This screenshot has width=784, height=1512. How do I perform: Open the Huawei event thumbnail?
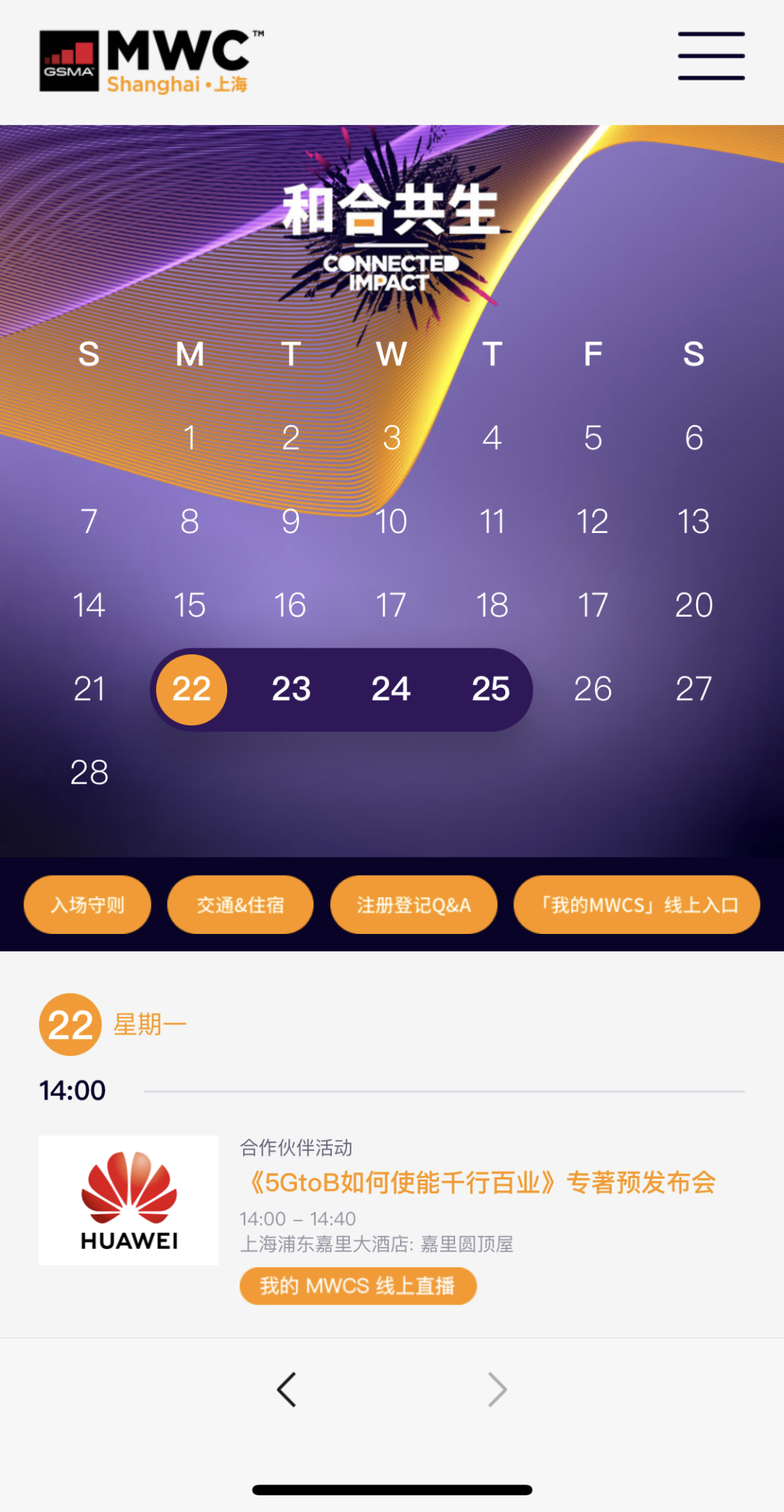click(x=129, y=1200)
